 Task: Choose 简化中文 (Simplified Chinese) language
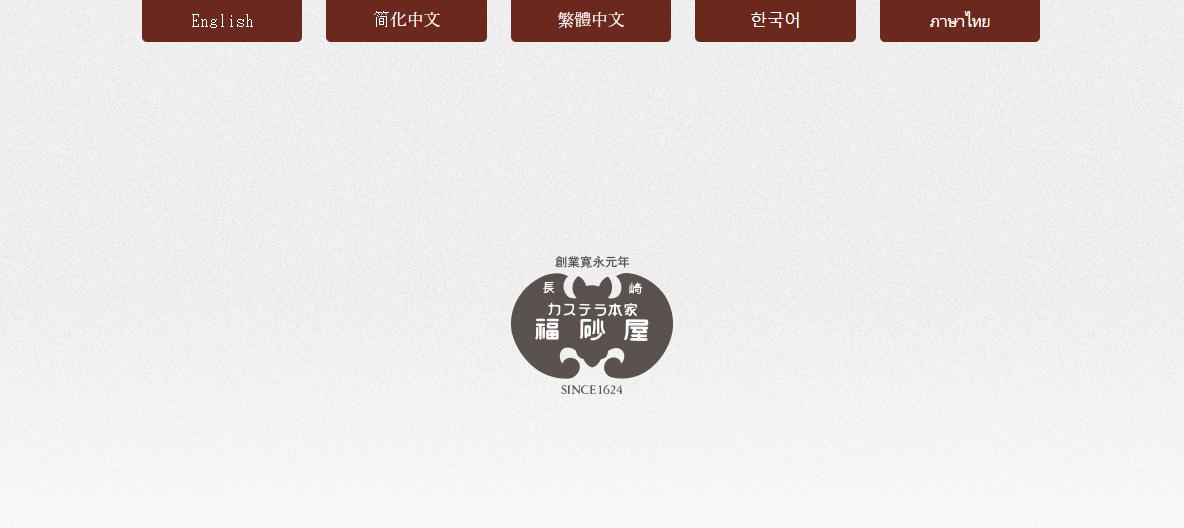tap(406, 20)
